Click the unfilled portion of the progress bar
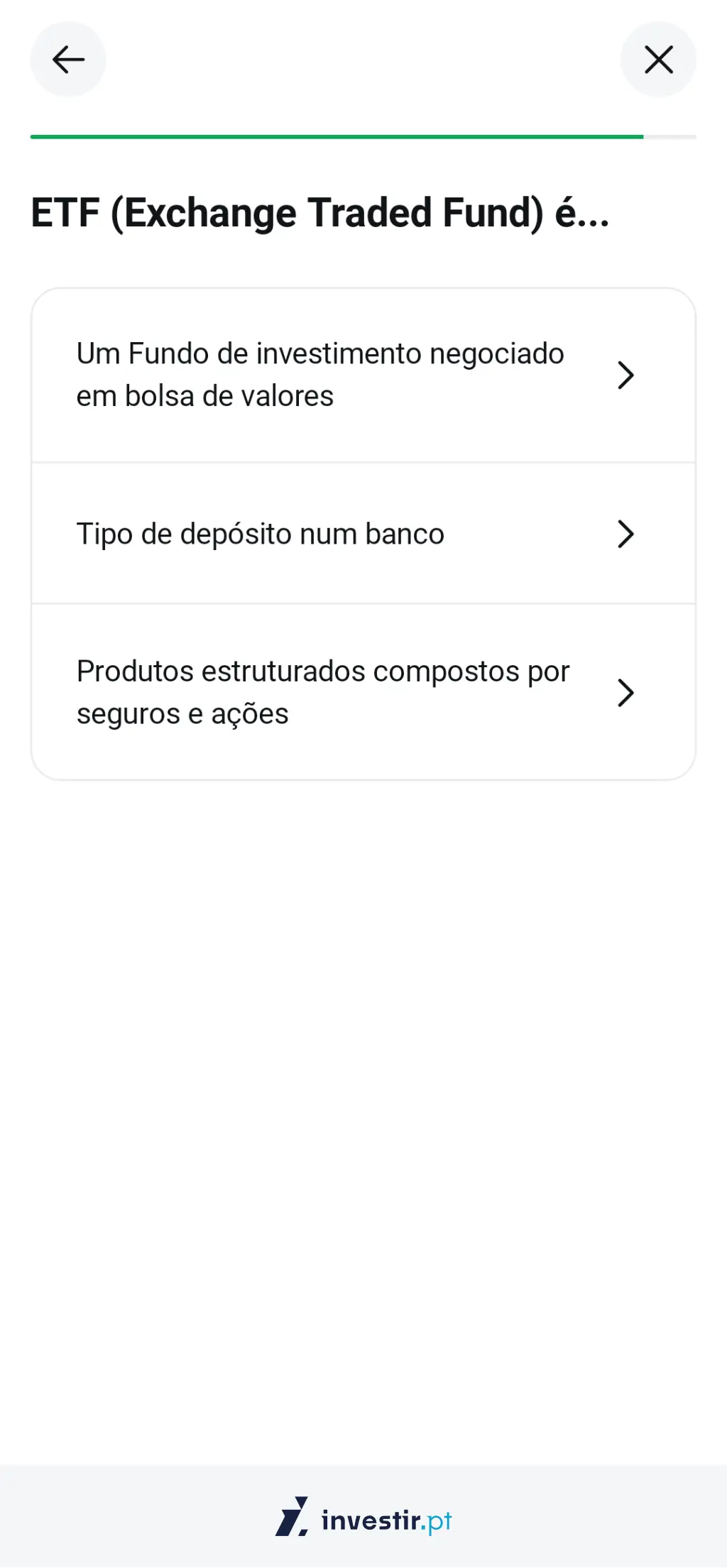The image size is (727, 1568). pos(669,136)
